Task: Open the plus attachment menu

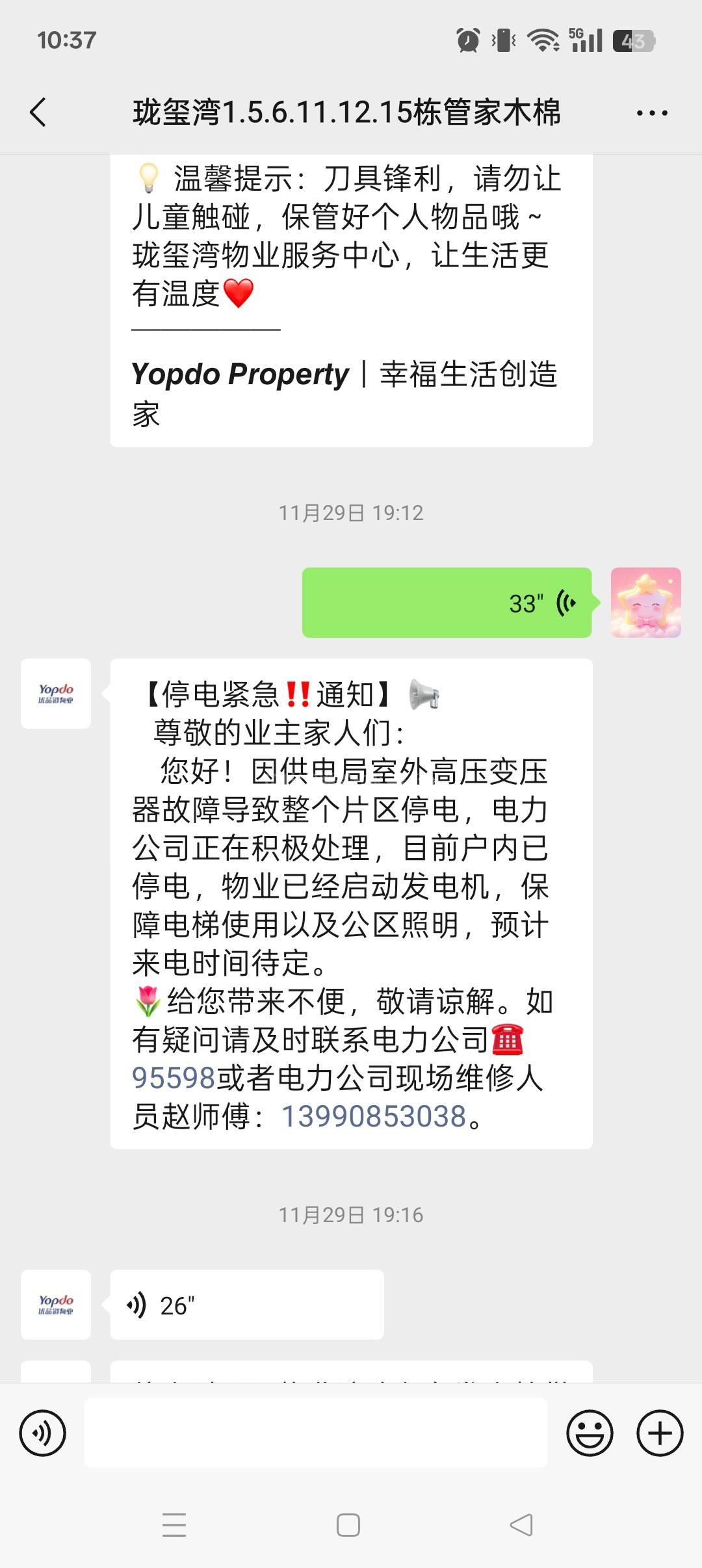Action: click(660, 1433)
